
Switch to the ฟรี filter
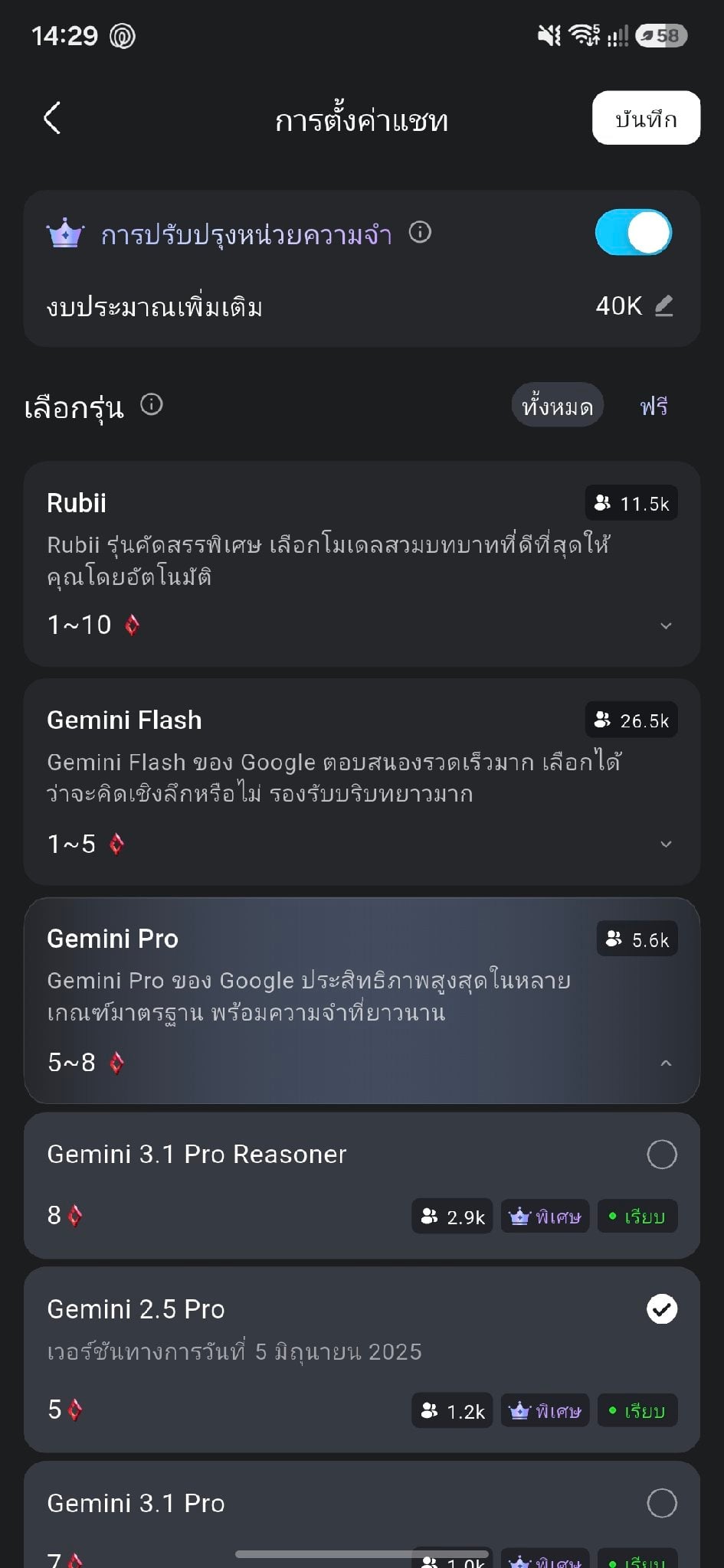click(x=654, y=406)
